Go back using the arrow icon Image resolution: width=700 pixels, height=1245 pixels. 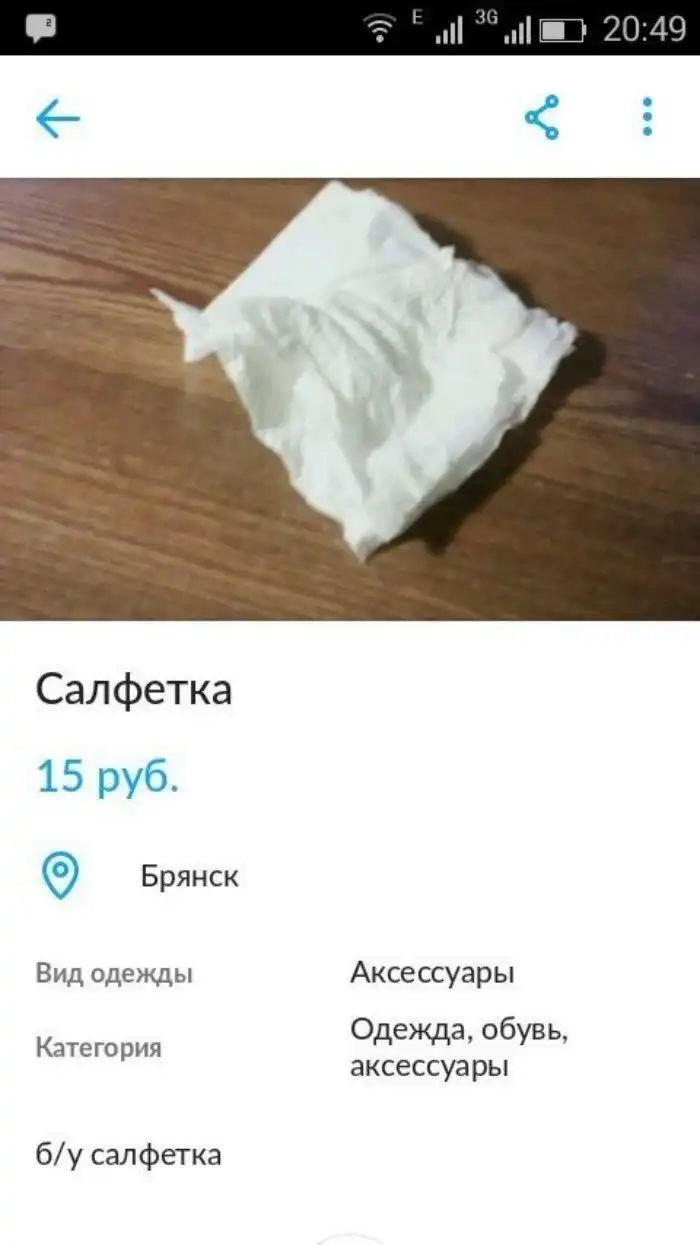pyautogui.click(x=58, y=119)
